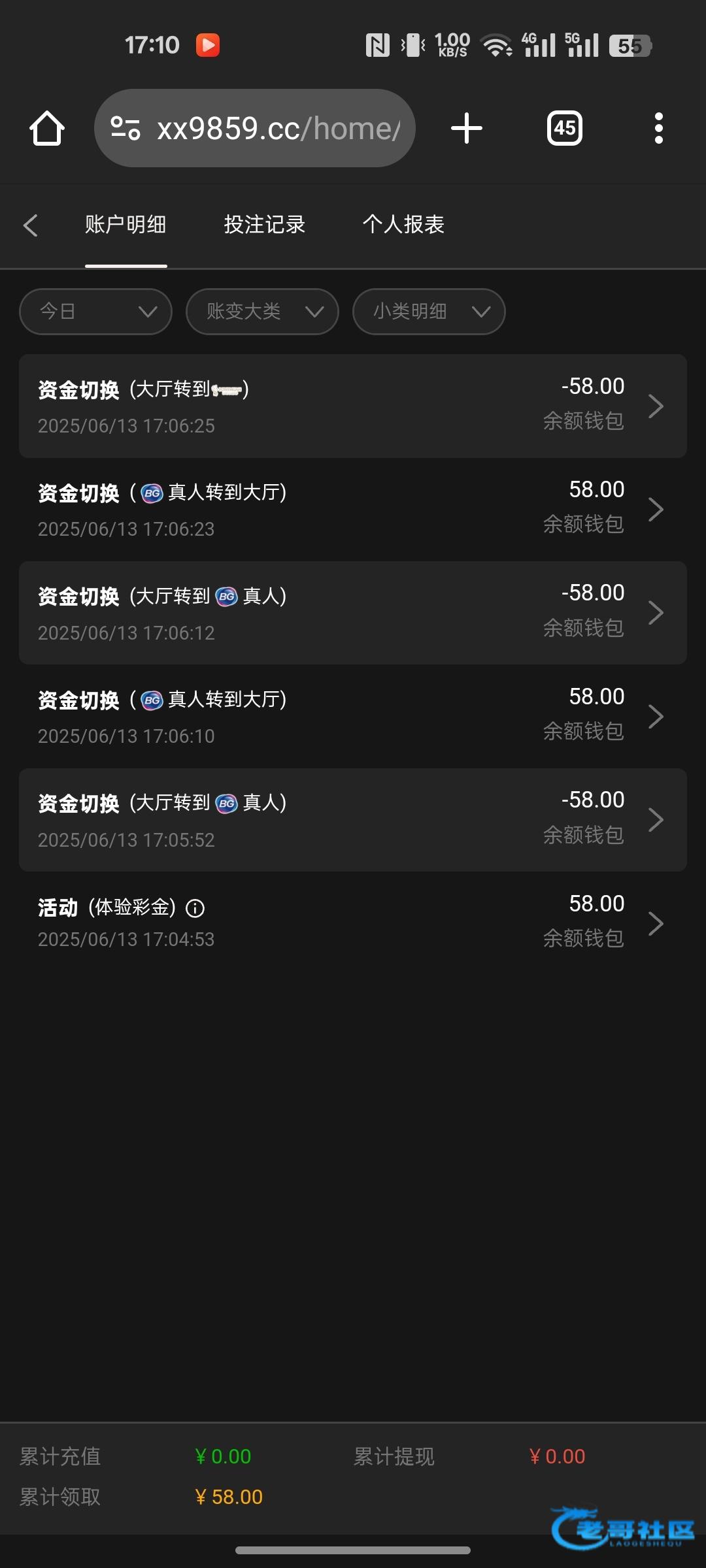Image resolution: width=706 pixels, height=1568 pixels.
Task: Expand the 小类明细 dropdown
Action: [429, 312]
